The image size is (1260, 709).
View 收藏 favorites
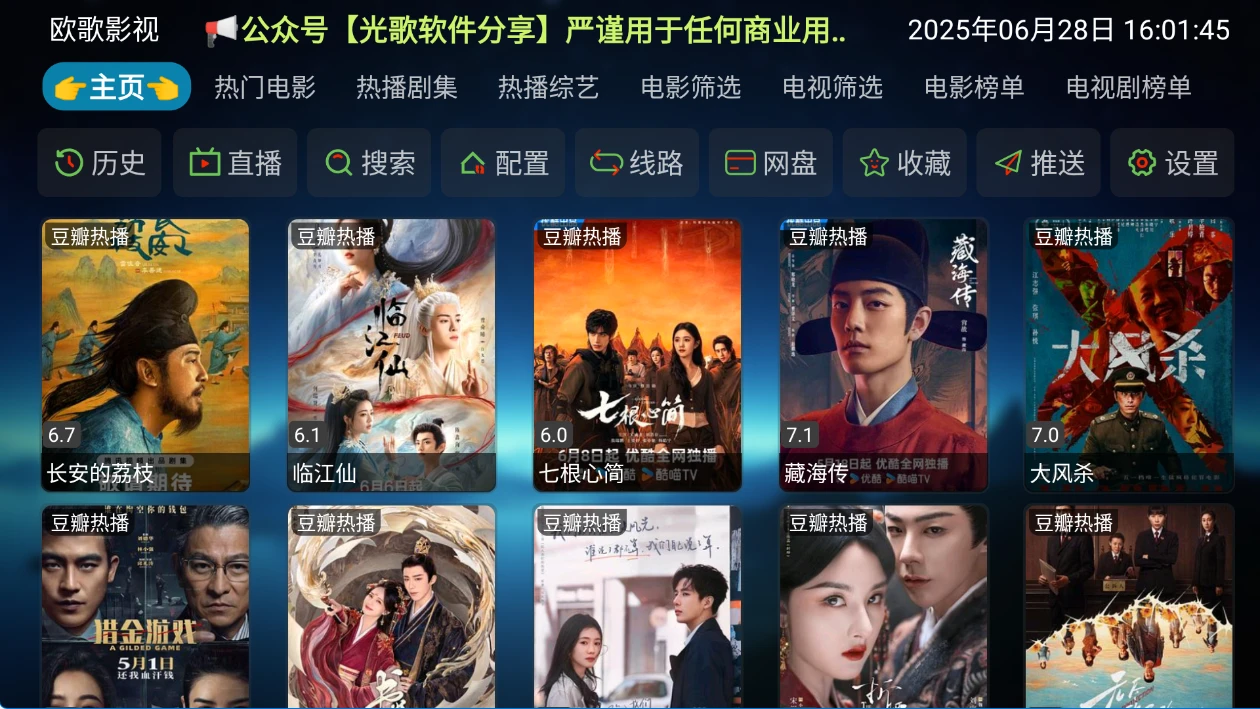pos(905,163)
